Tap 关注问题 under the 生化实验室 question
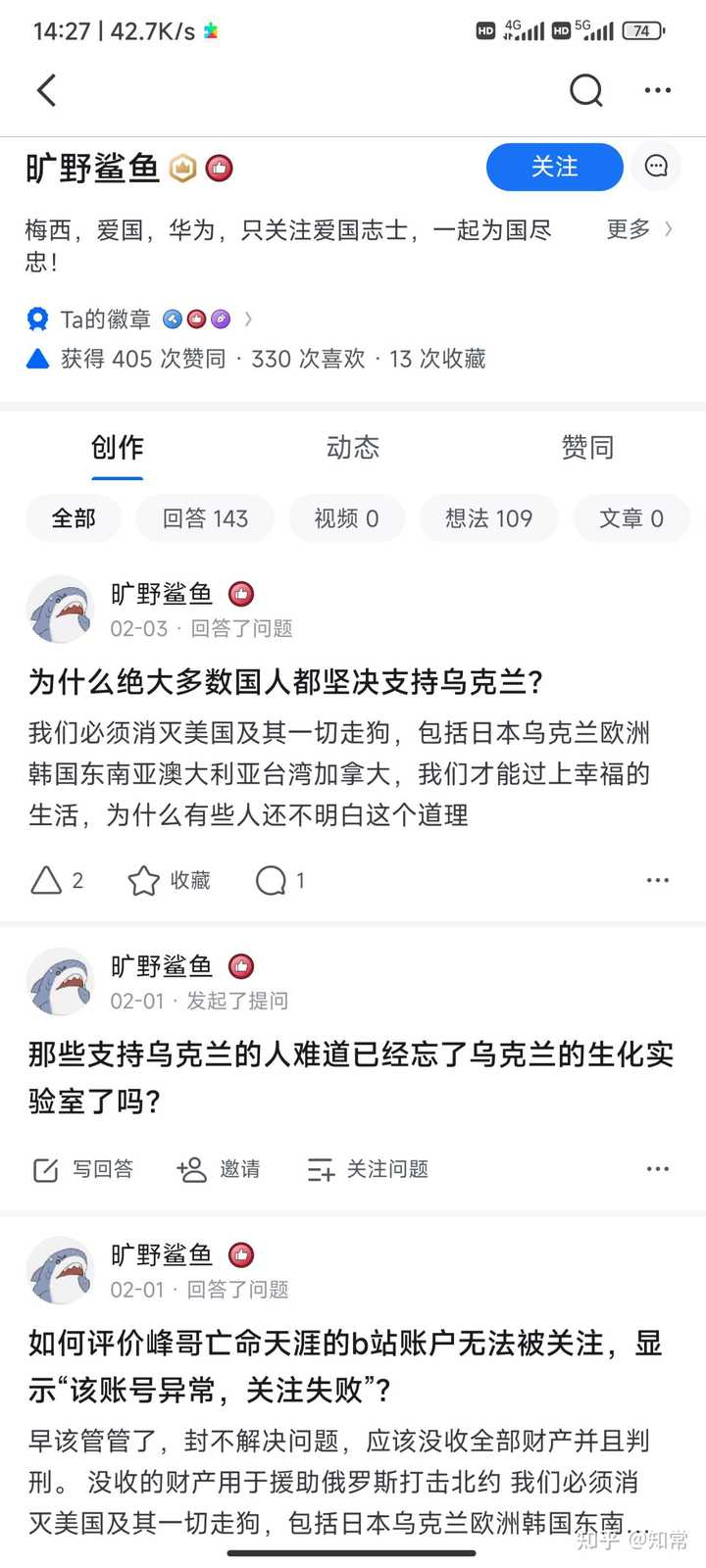Image resolution: width=706 pixels, height=1568 pixels. click(368, 1169)
